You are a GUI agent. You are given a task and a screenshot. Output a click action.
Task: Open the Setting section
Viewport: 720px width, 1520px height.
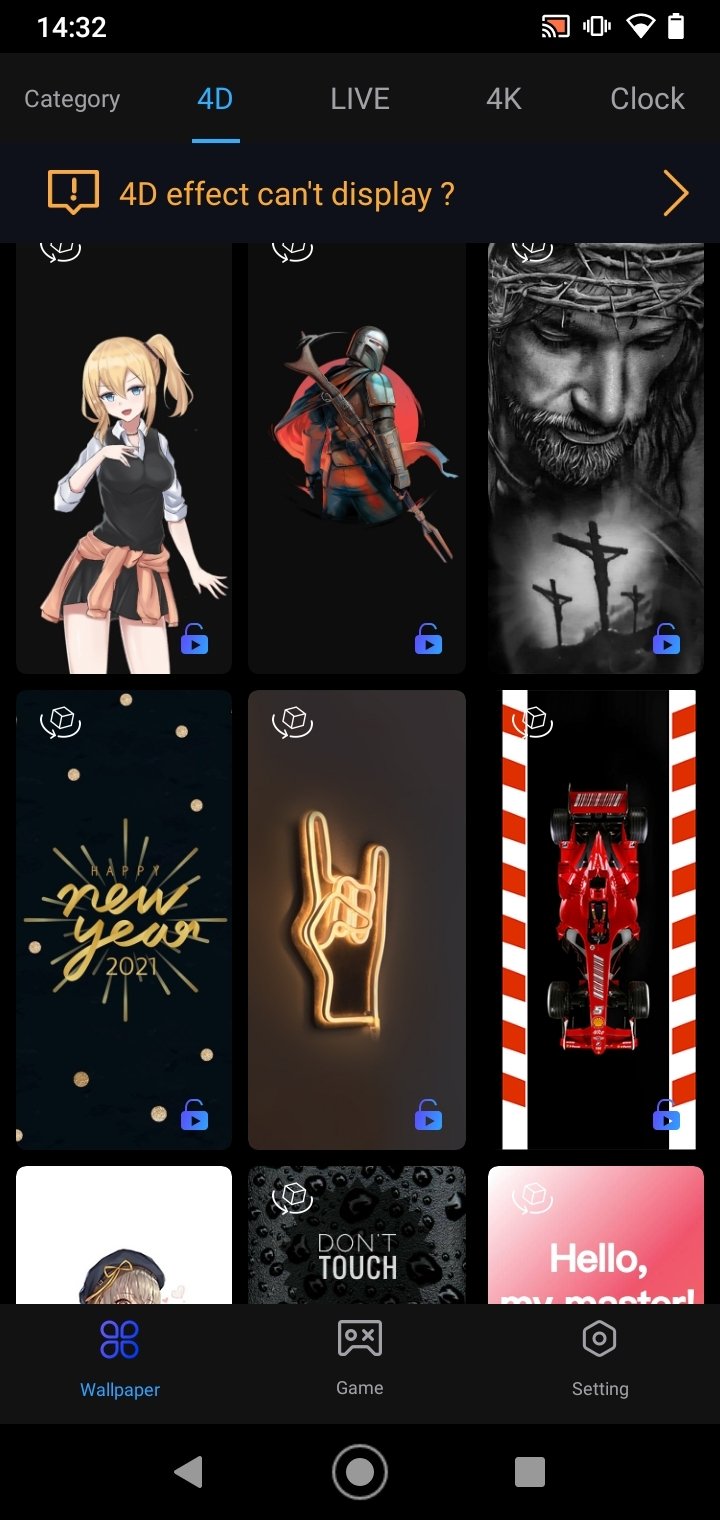tap(600, 1358)
